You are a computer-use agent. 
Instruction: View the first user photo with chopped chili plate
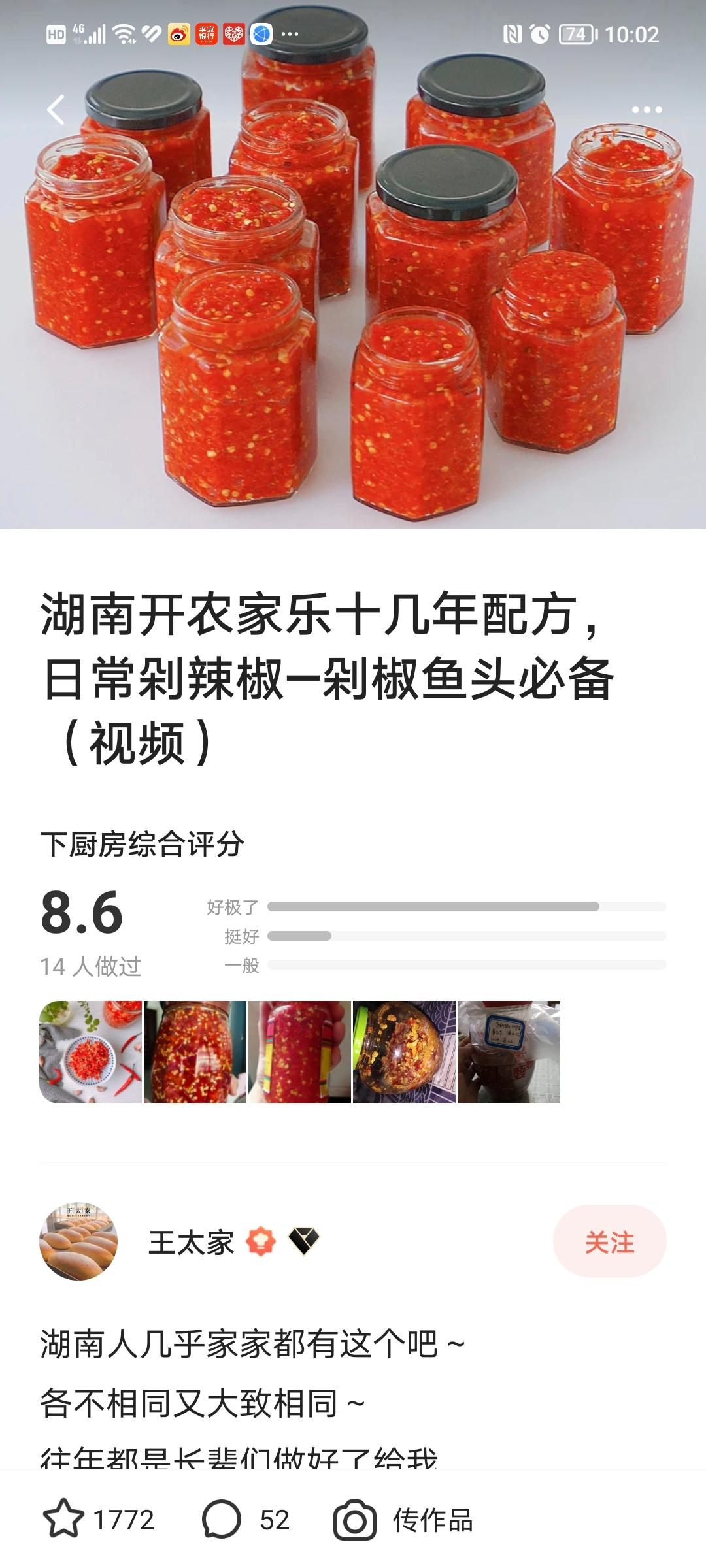(x=91, y=1052)
